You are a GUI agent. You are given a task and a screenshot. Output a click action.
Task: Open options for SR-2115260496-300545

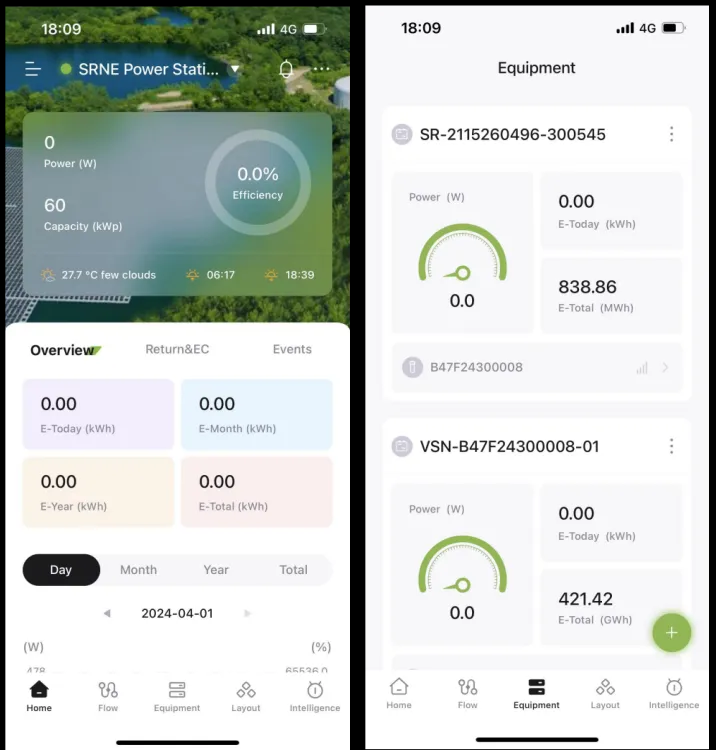671,134
